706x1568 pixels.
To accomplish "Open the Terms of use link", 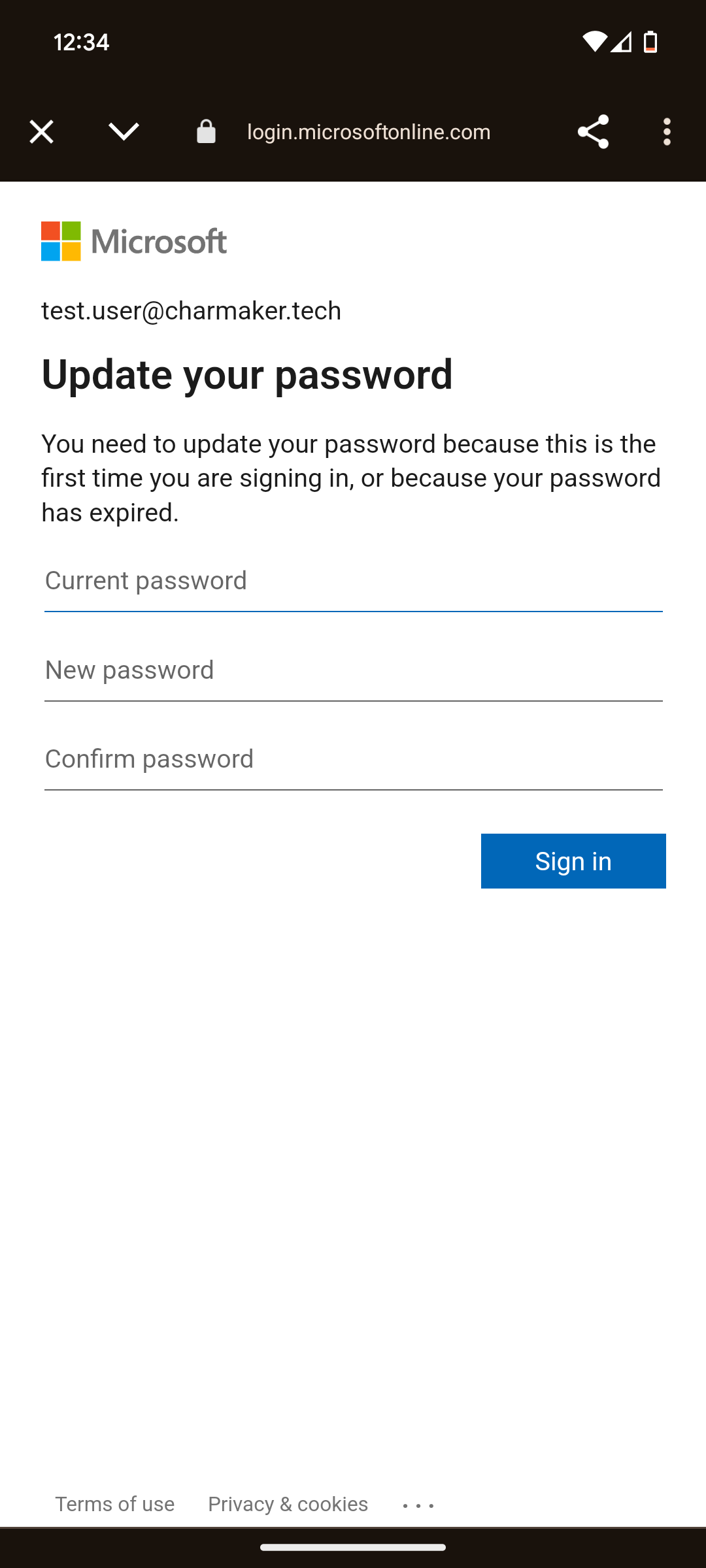I will point(114,1504).
